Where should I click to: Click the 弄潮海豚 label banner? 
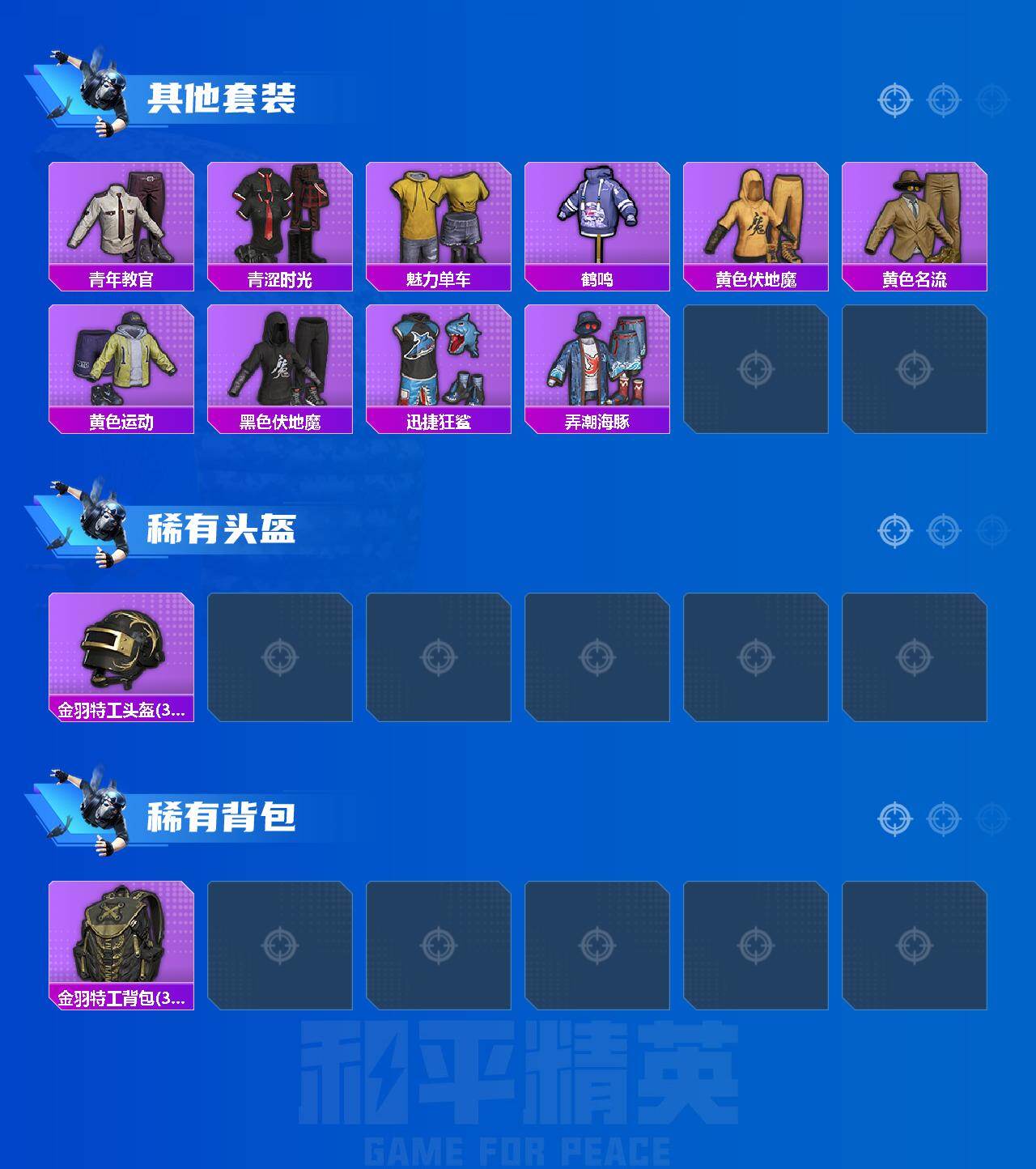click(x=597, y=423)
